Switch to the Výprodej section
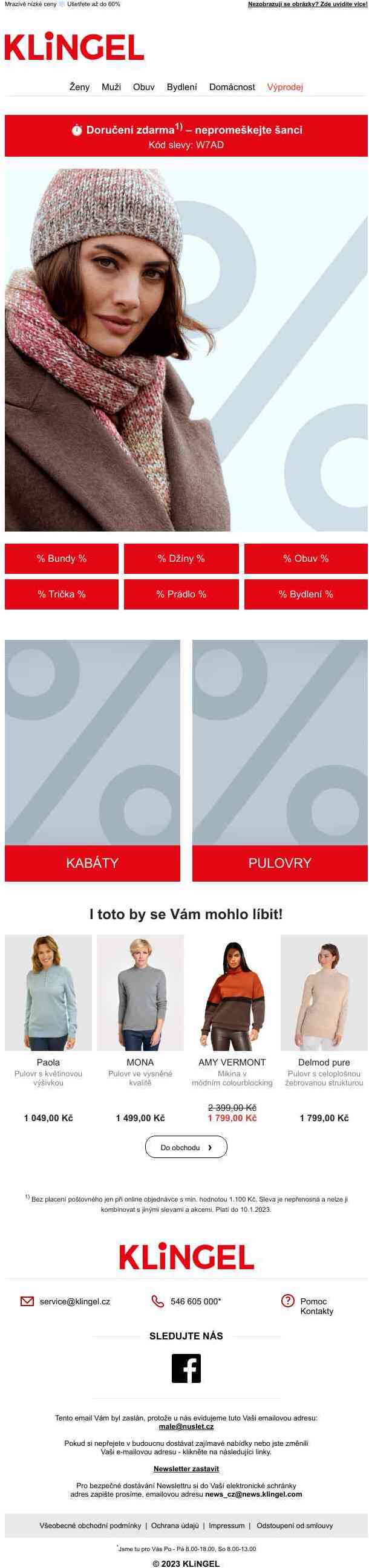Screen dimensions: 369x1568 pyautogui.click(x=285, y=87)
